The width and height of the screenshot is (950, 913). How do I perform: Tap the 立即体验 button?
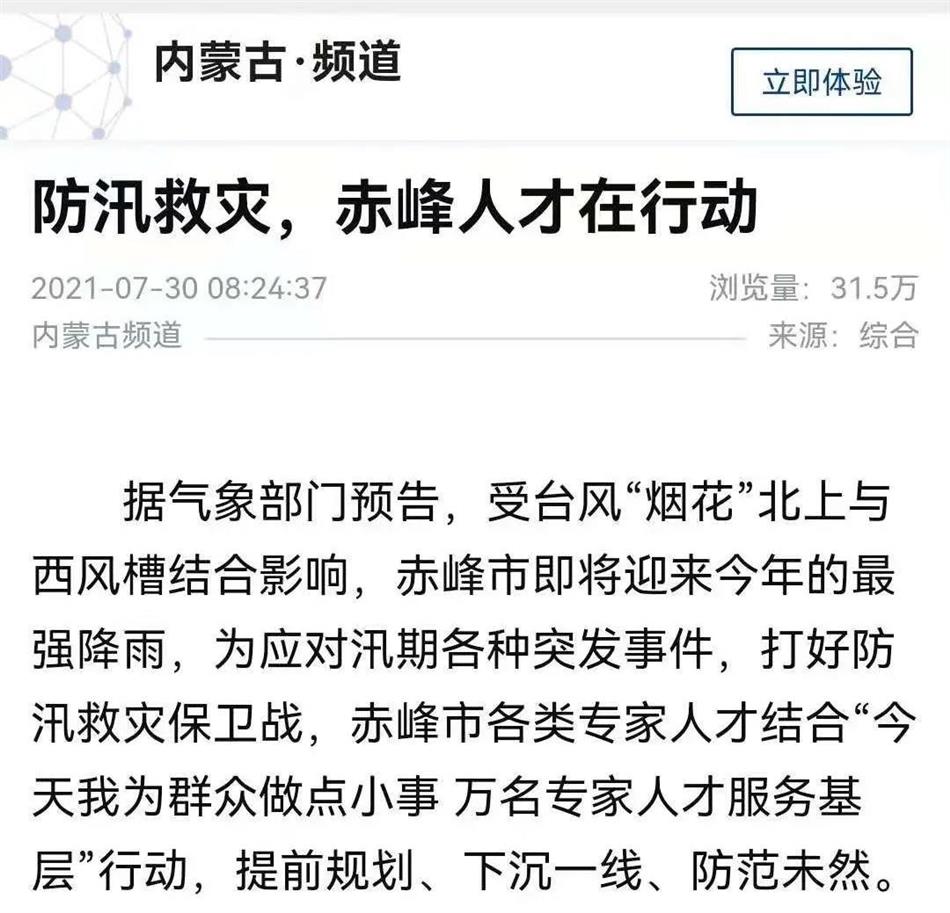point(821,82)
